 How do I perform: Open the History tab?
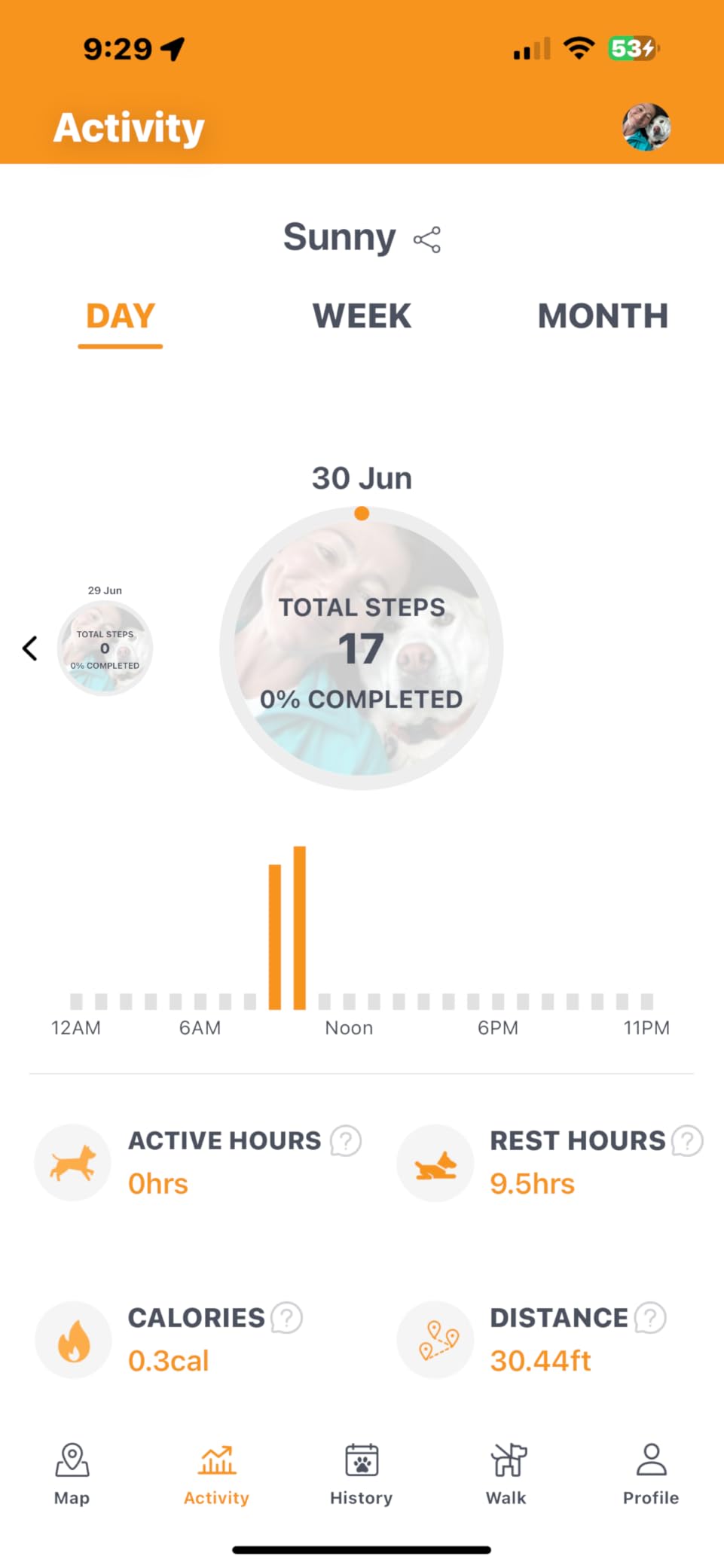(x=362, y=1474)
